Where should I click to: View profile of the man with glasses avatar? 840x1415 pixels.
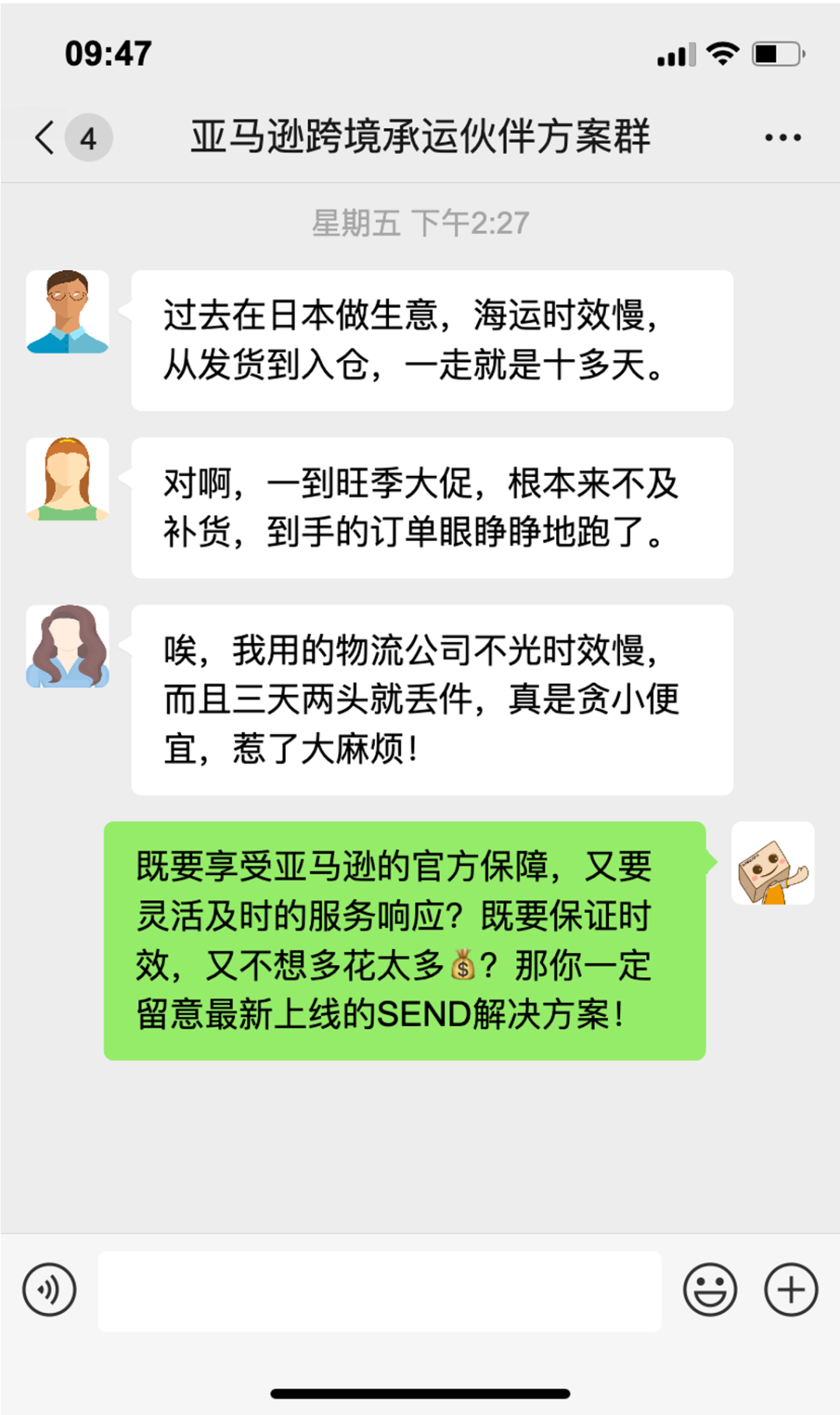68,312
